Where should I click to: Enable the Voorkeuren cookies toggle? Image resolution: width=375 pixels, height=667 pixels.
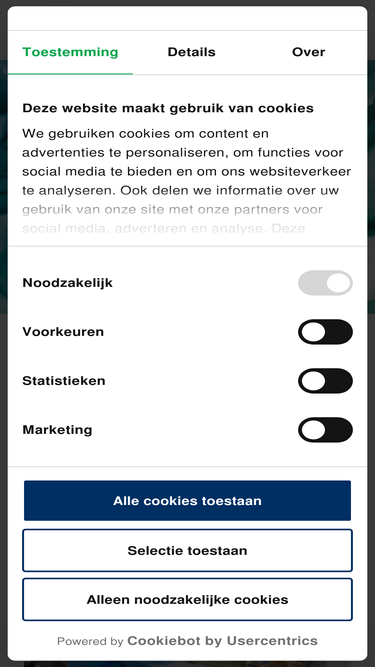click(x=325, y=332)
